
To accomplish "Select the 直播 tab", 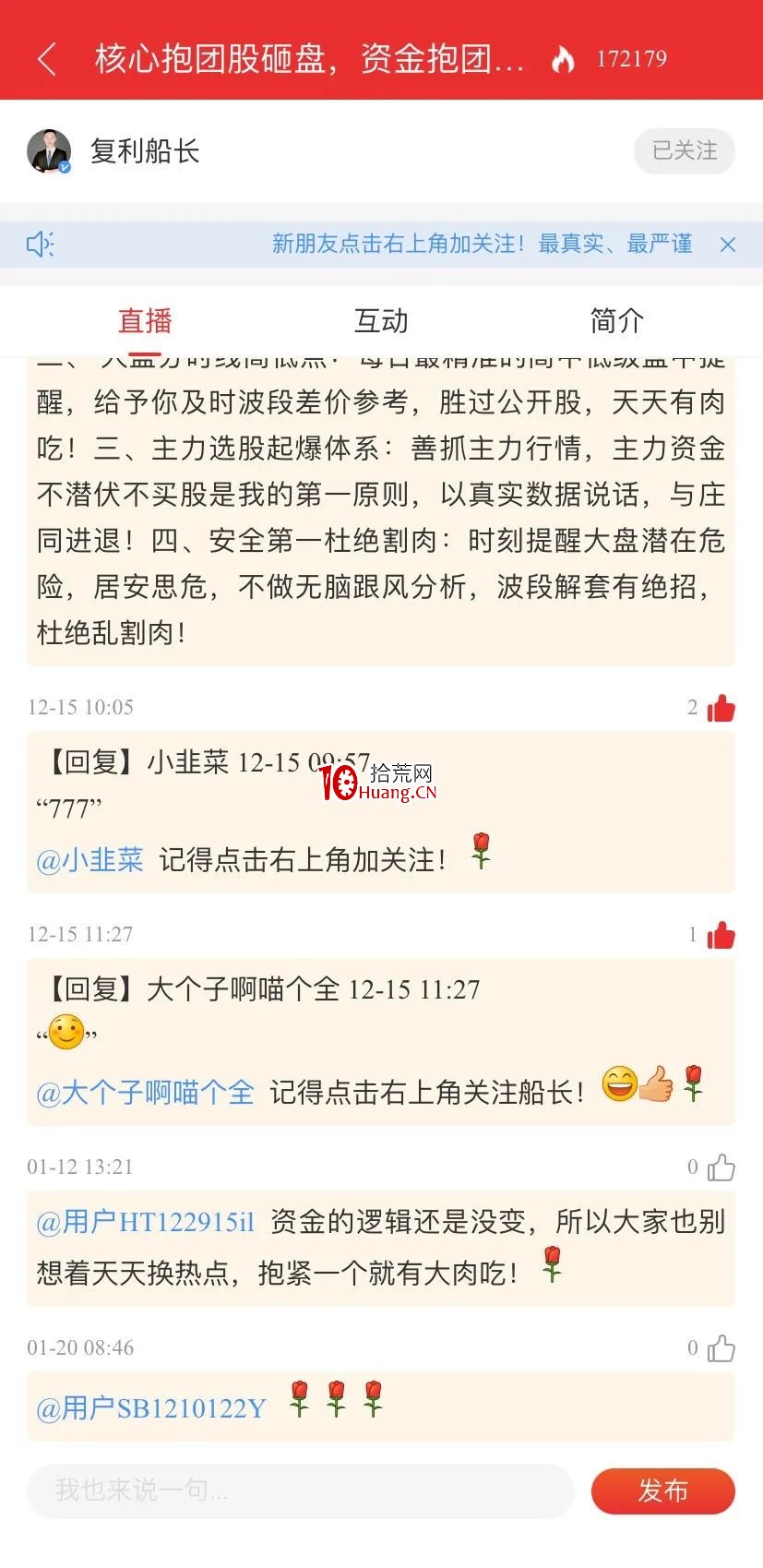I will [145, 320].
